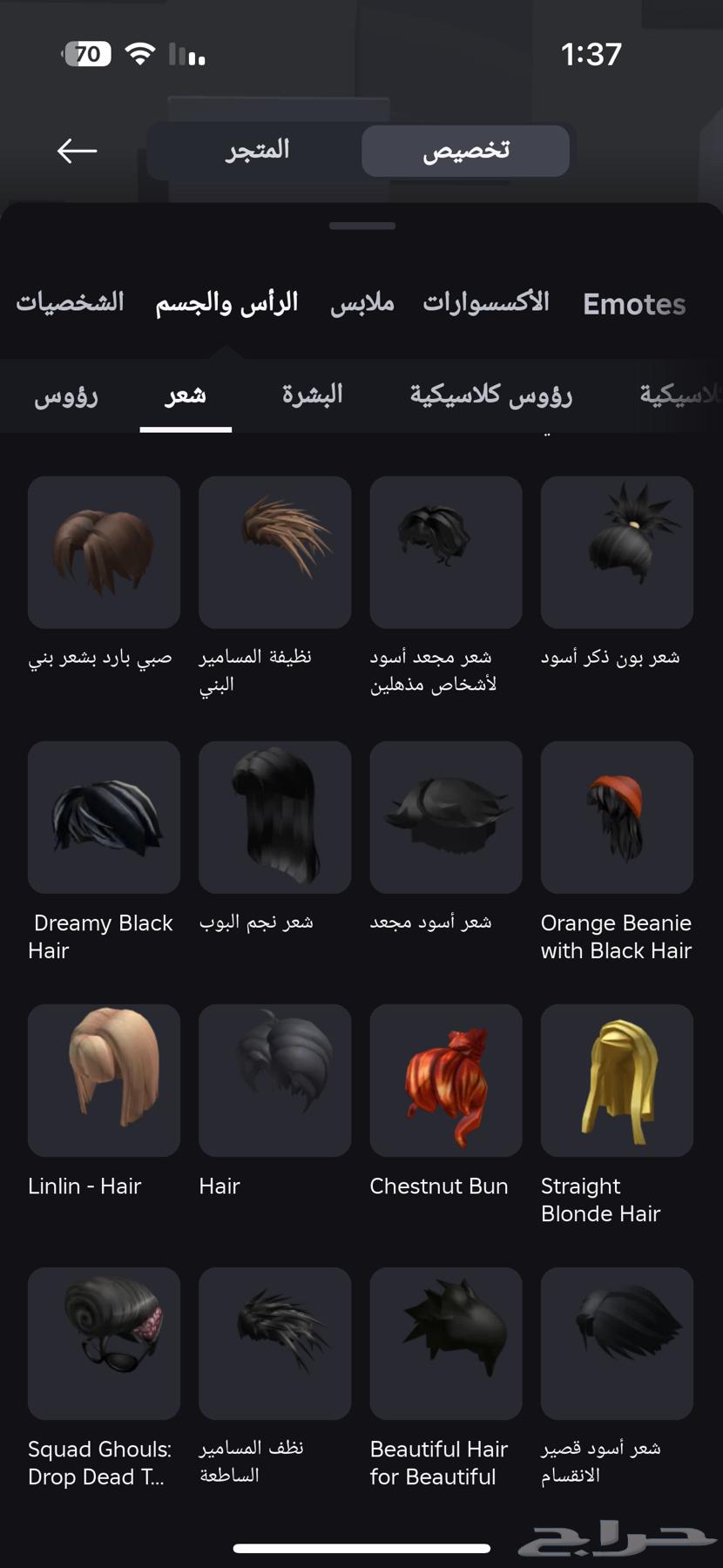This screenshot has height=1568, width=723.
Task: Open the Emotes category tab
Action: pos(633,303)
